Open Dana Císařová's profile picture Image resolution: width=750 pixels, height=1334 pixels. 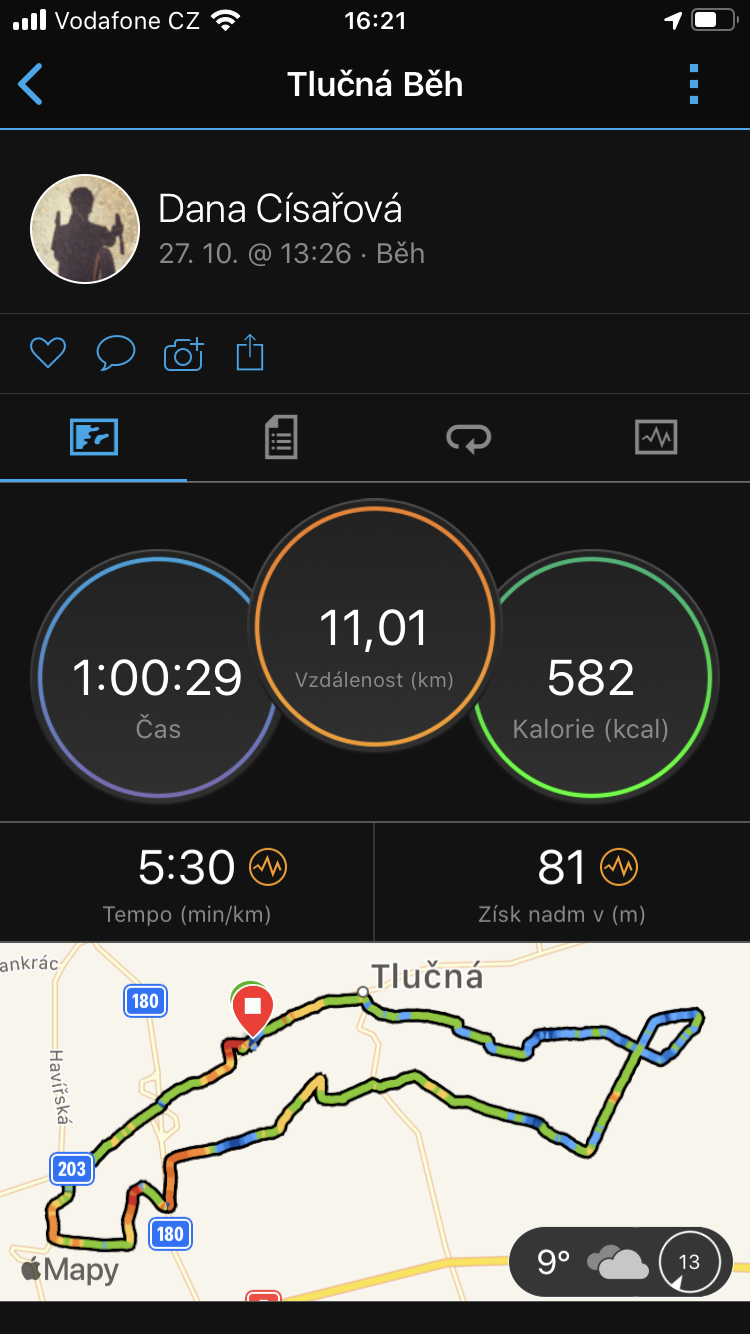coord(85,229)
